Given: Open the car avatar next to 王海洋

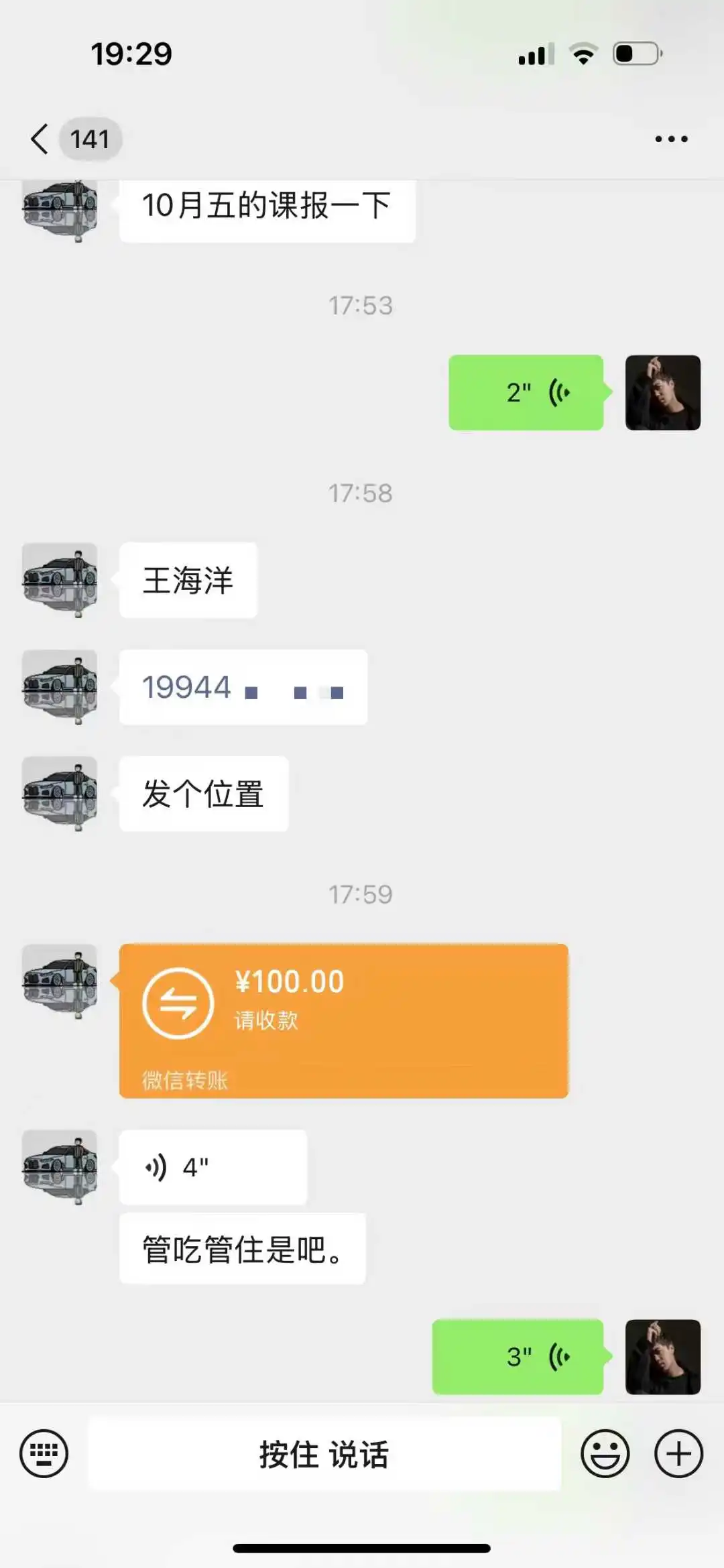Looking at the screenshot, I should tap(60, 580).
